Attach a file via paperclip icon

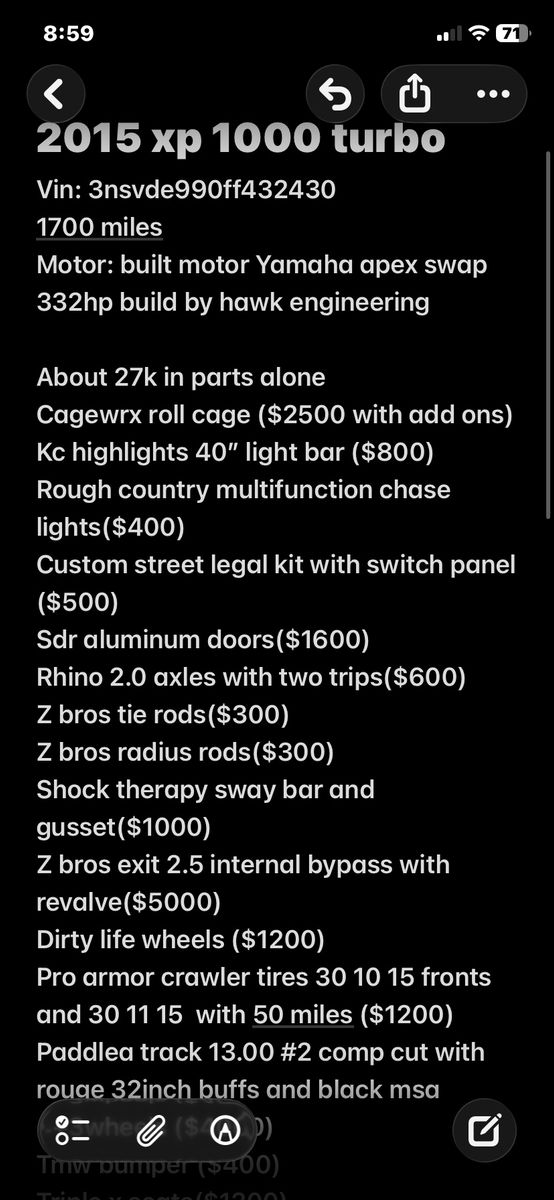(x=150, y=1131)
